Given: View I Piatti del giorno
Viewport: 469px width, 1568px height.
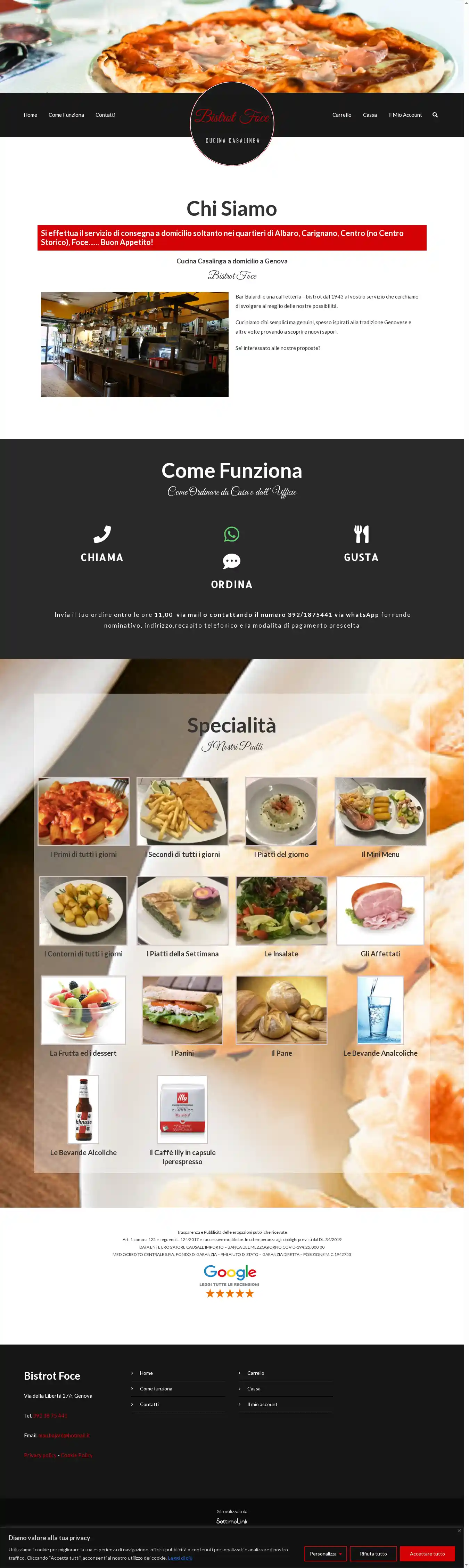Looking at the screenshot, I should pos(281,811).
